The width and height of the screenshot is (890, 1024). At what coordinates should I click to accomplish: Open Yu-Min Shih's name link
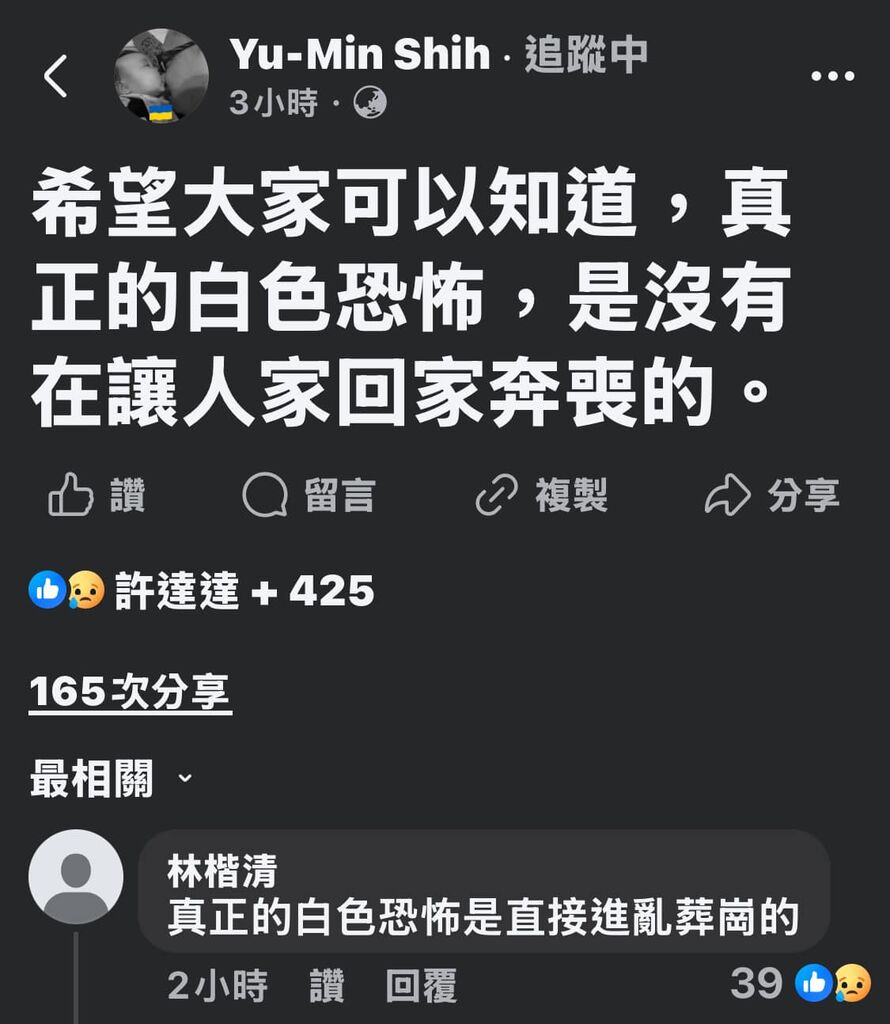[360, 54]
